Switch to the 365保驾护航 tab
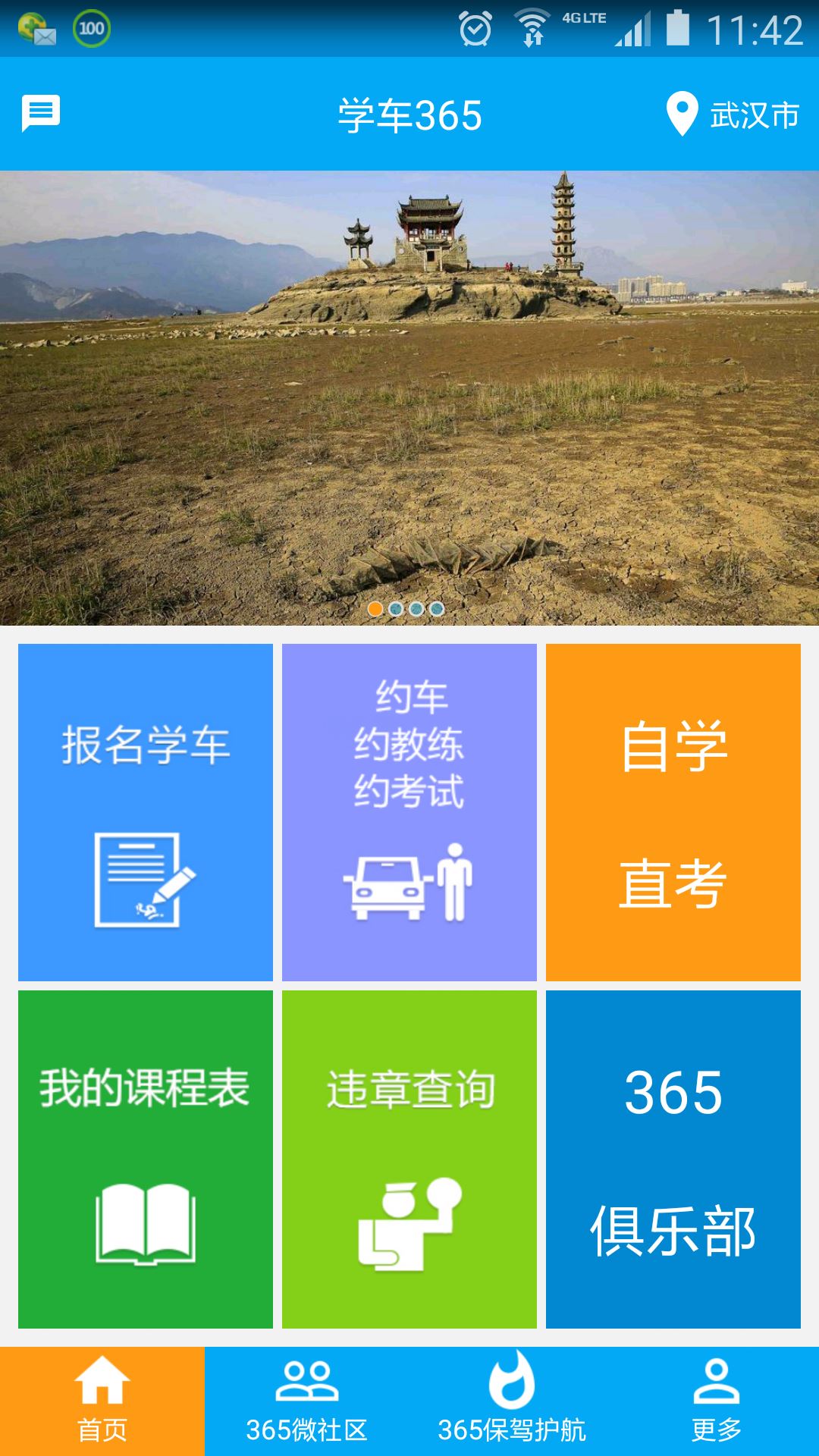 (512, 1401)
